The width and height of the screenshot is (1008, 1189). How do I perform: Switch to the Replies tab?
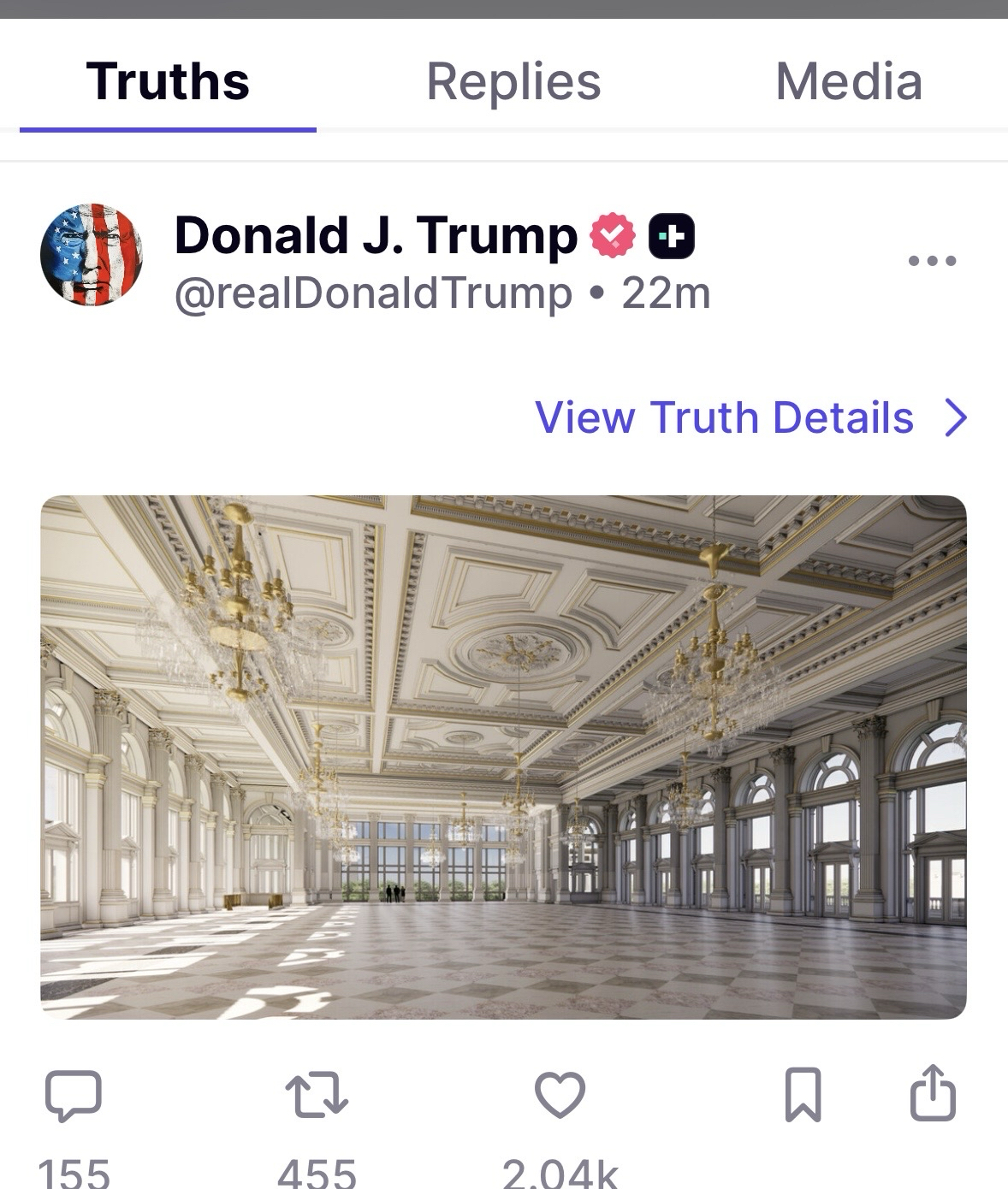point(513,82)
